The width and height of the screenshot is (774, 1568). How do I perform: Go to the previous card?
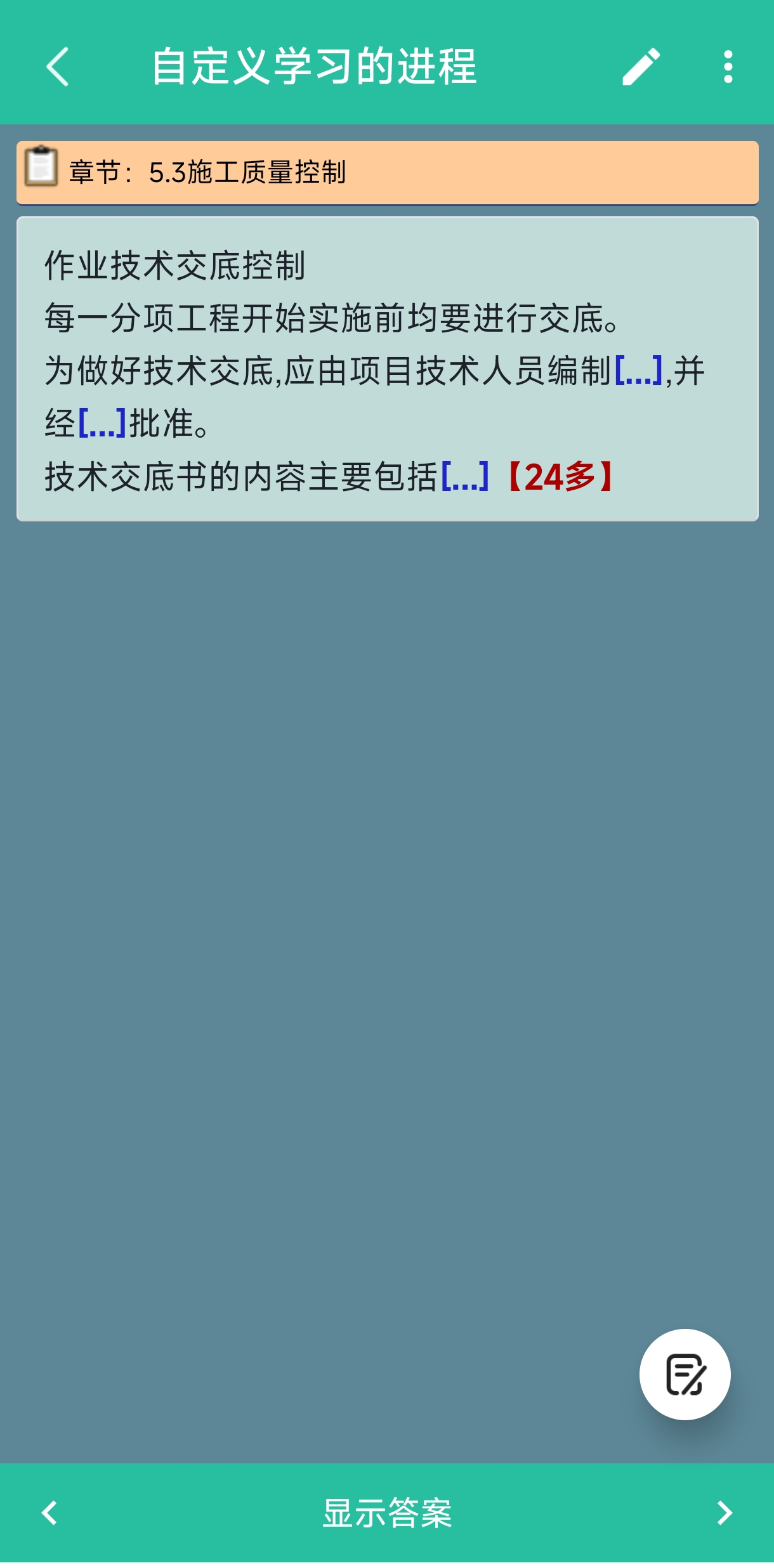coord(49,1513)
